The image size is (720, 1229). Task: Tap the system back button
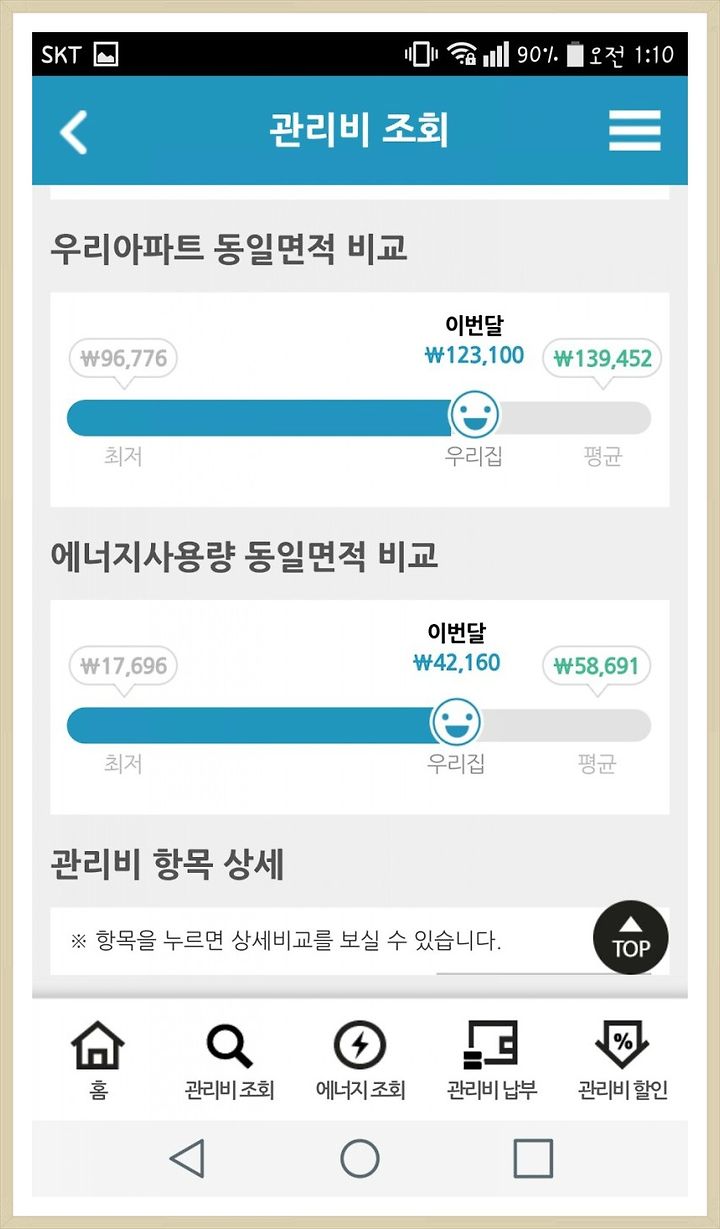coord(187,1159)
